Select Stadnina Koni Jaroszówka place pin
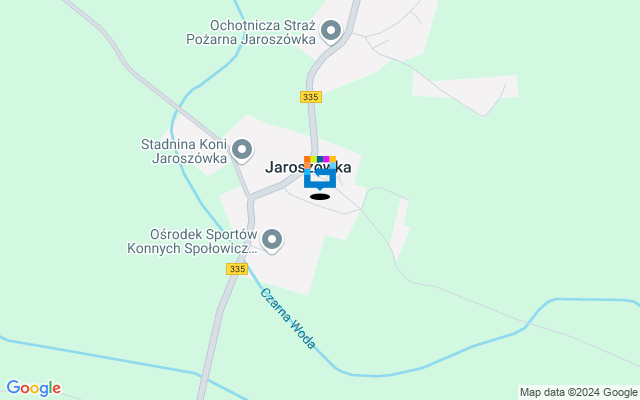The image size is (640, 400). coord(242,151)
